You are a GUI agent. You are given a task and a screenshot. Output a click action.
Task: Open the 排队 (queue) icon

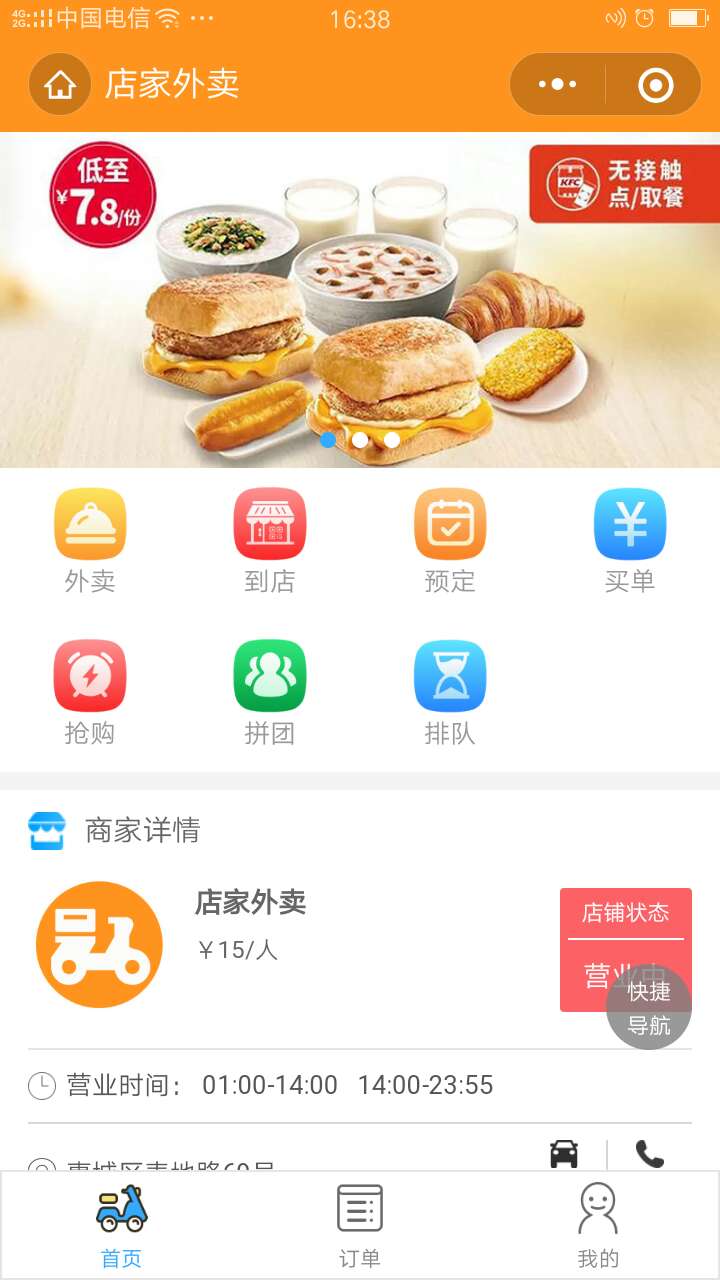pos(450,677)
